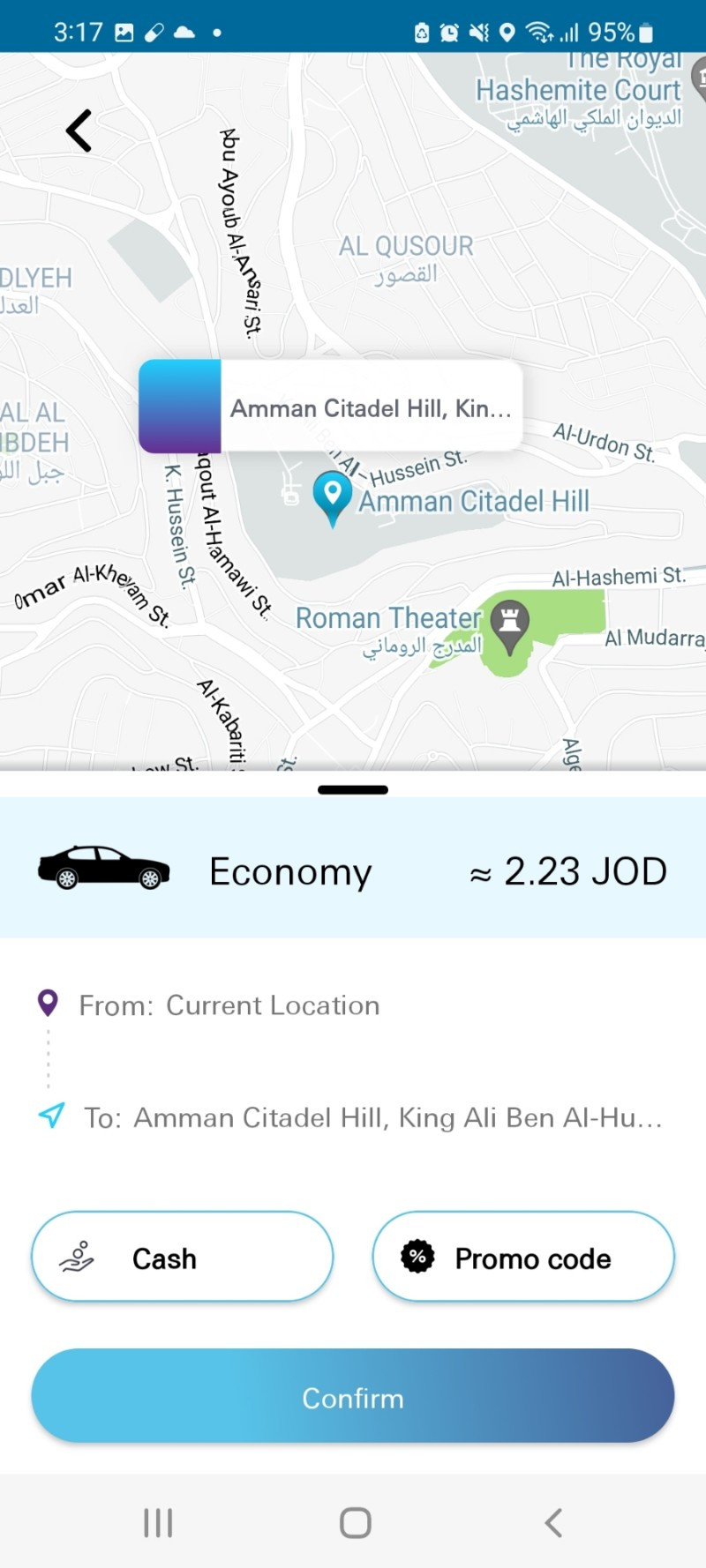This screenshot has height=1568, width=706.
Task: Open the recent apps overview
Action: click(x=157, y=1520)
